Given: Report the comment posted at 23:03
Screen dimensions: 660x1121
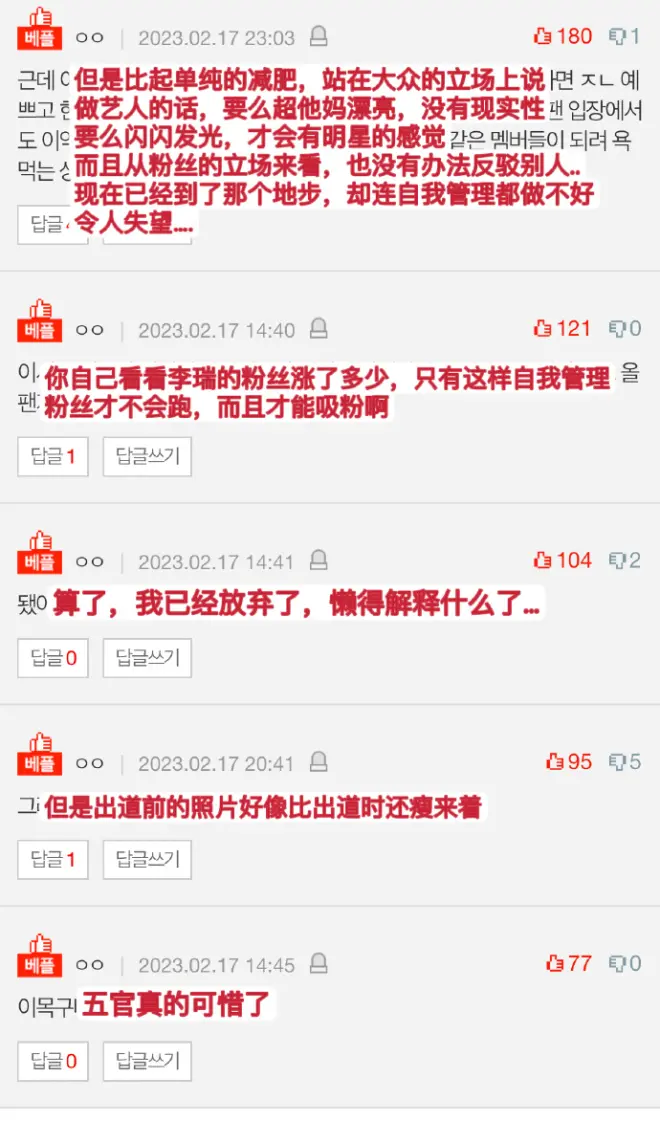Looking at the screenshot, I should coord(318,37).
